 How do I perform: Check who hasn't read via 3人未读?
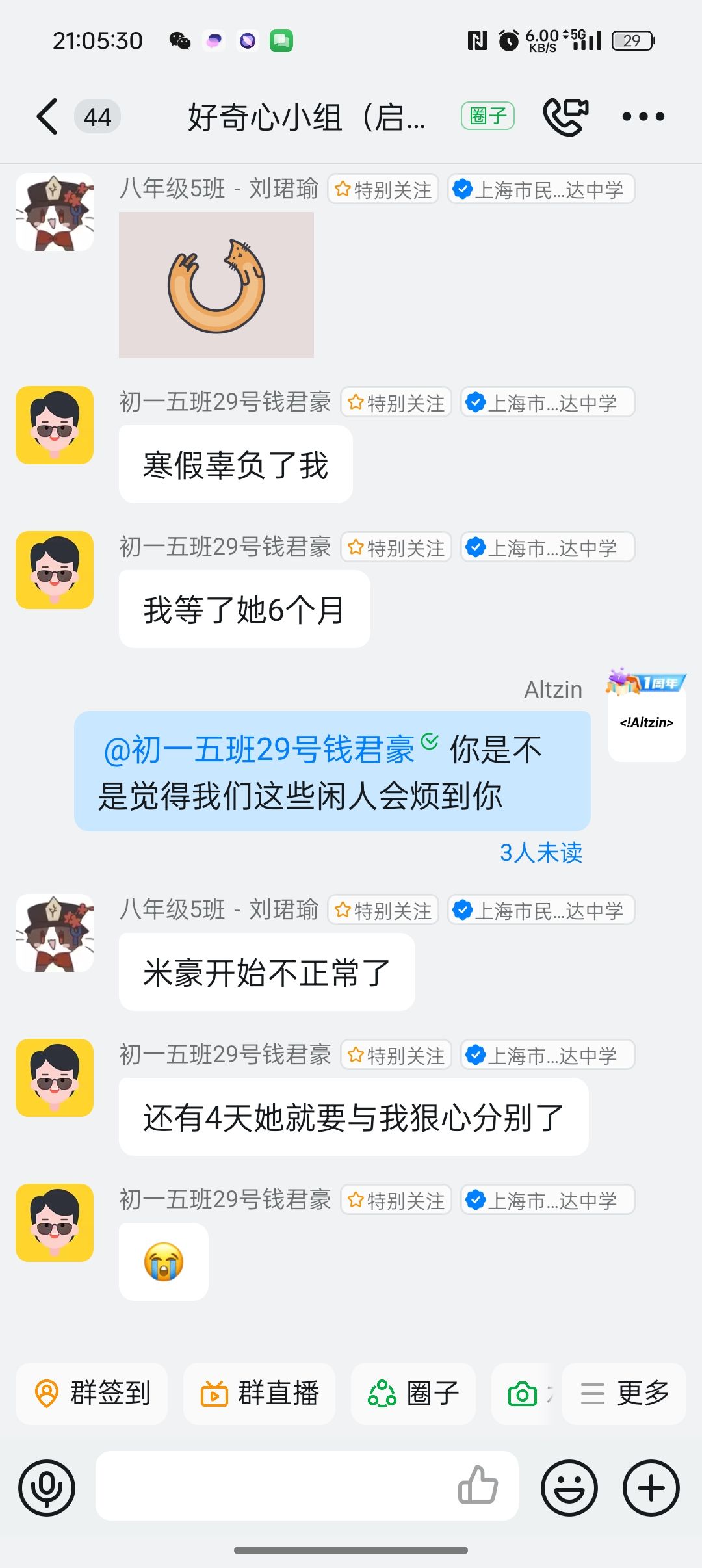tap(541, 853)
